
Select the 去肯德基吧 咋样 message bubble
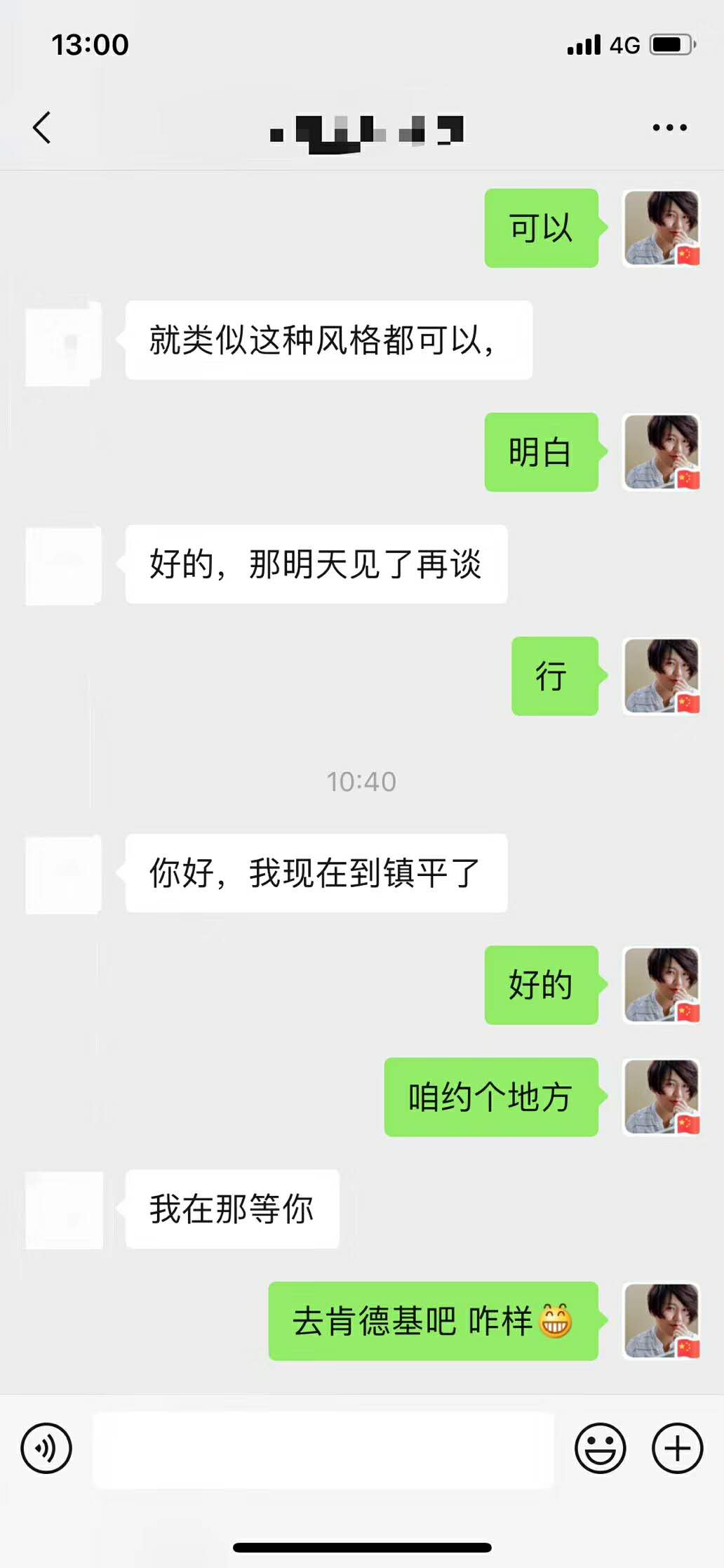tap(433, 1322)
